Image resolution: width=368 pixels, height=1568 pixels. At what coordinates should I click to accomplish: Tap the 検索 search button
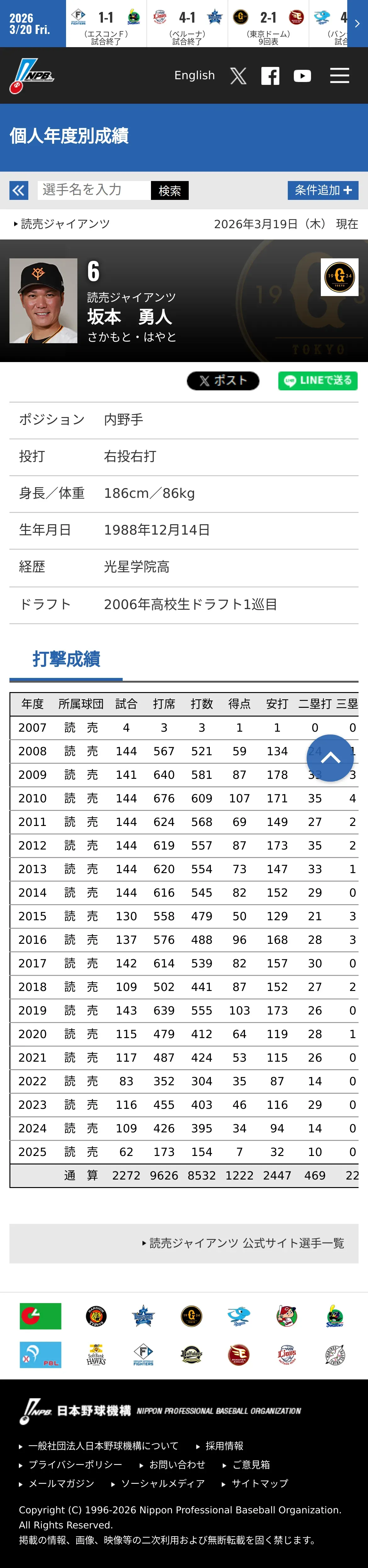pos(170,190)
